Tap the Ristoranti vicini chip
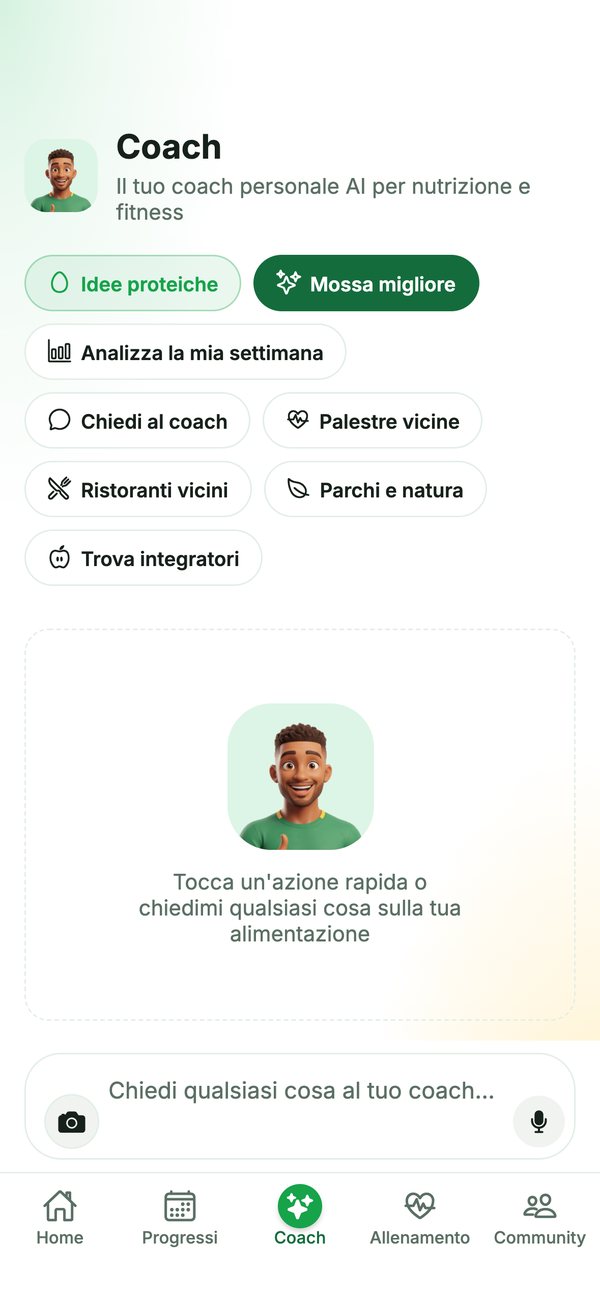 pyautogui.click(x=138, y=490)
